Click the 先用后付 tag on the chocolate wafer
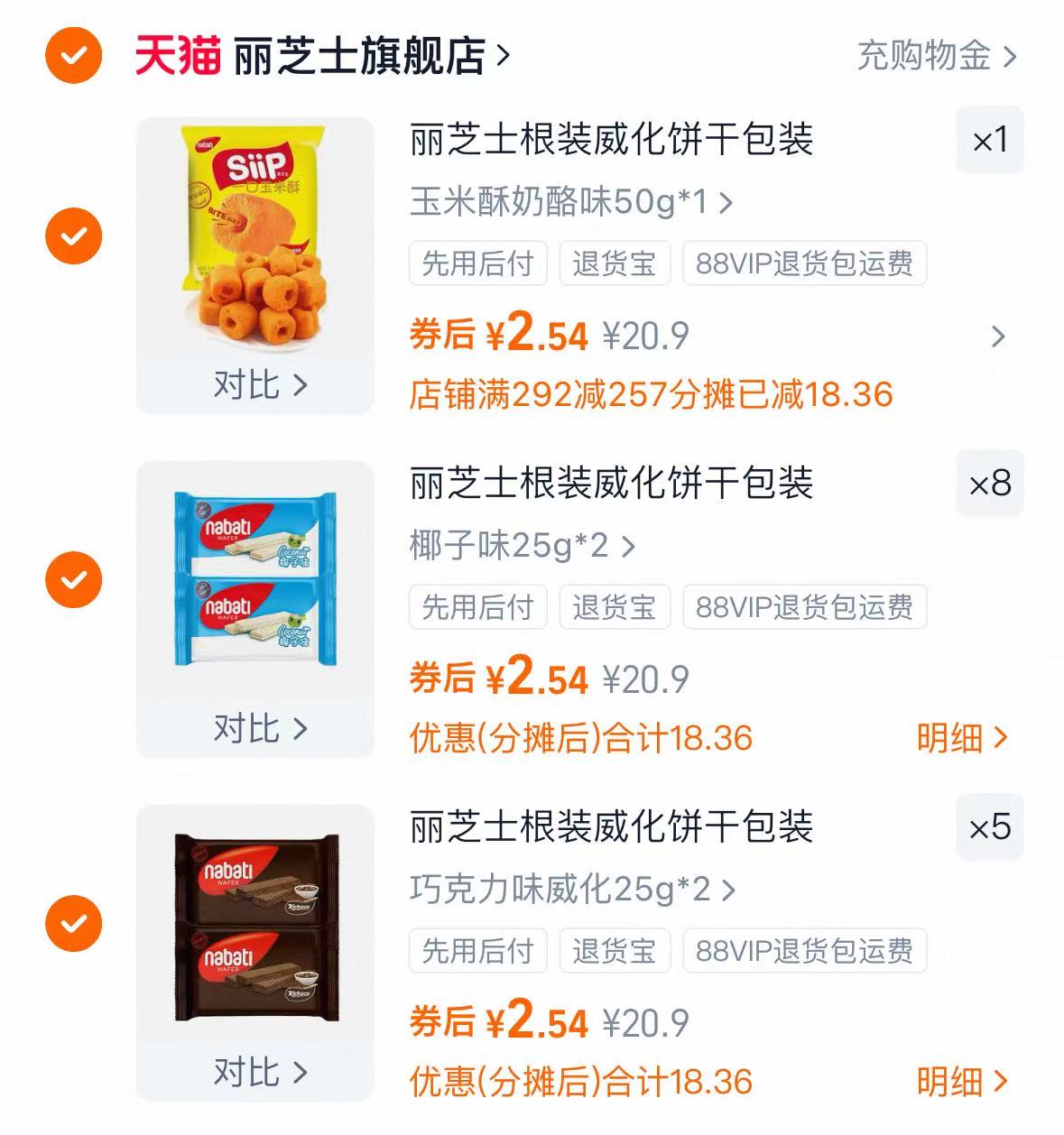Viewport: 1064px width, 1135px height. point(476,950)
